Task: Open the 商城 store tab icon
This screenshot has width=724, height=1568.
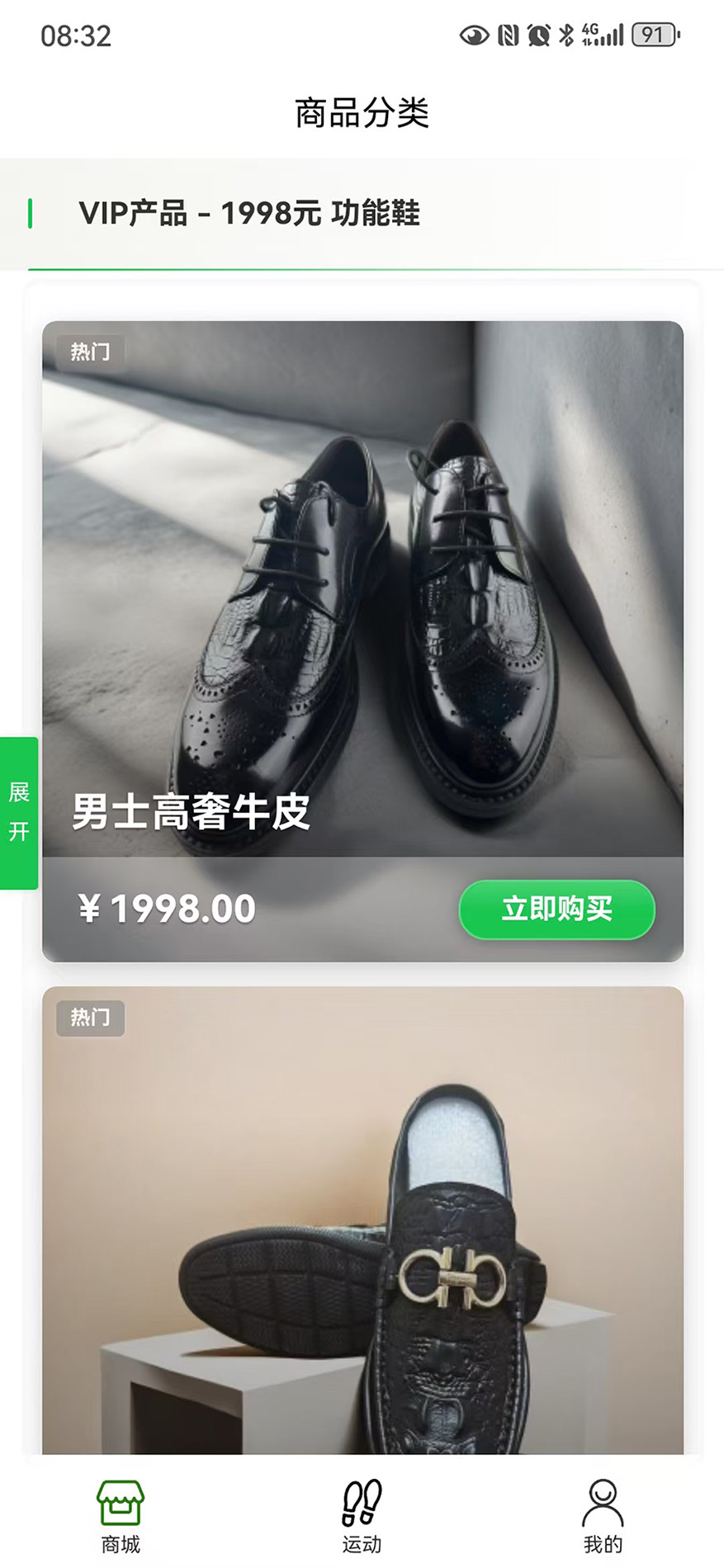Action: click(x=122, y=1504)
